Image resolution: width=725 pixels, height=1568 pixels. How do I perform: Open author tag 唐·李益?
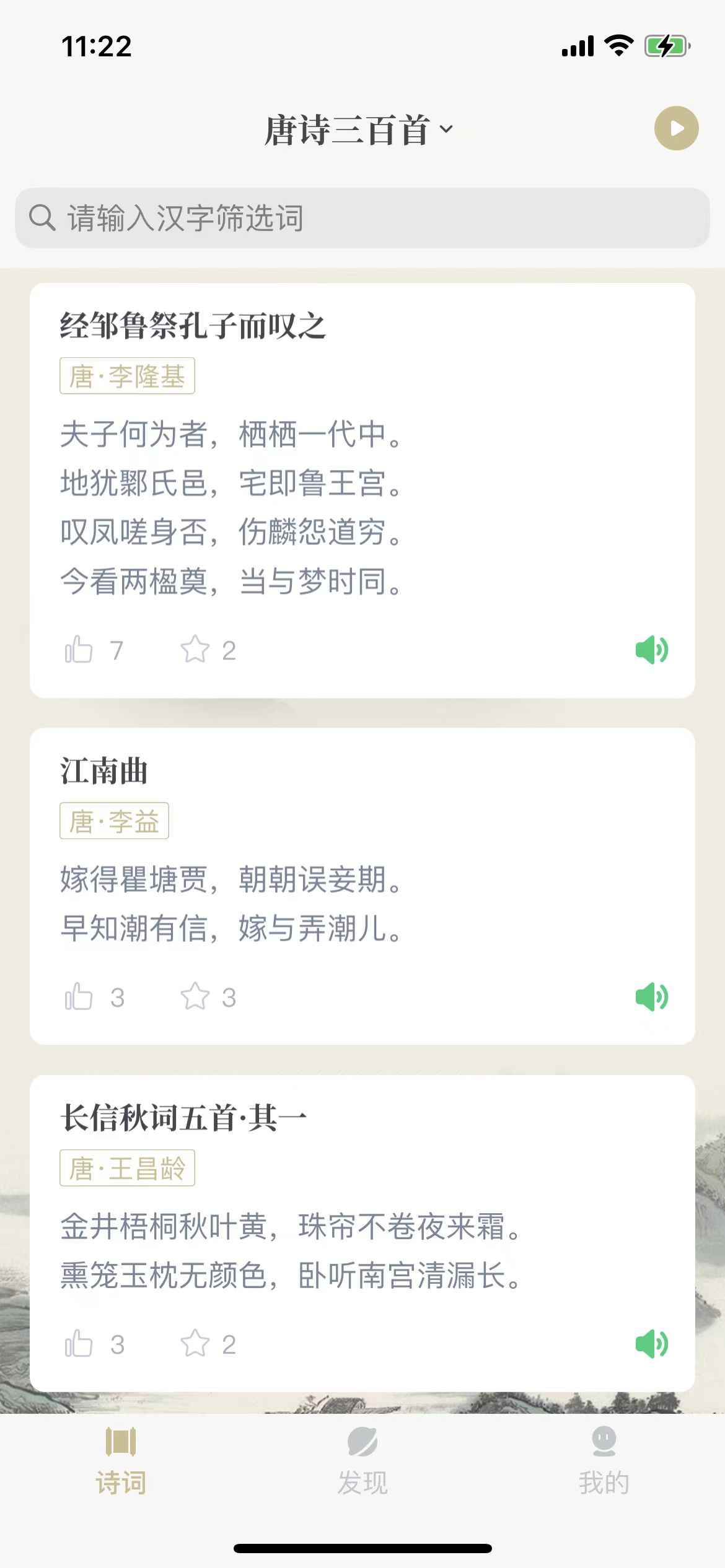(x=114, y=821)
